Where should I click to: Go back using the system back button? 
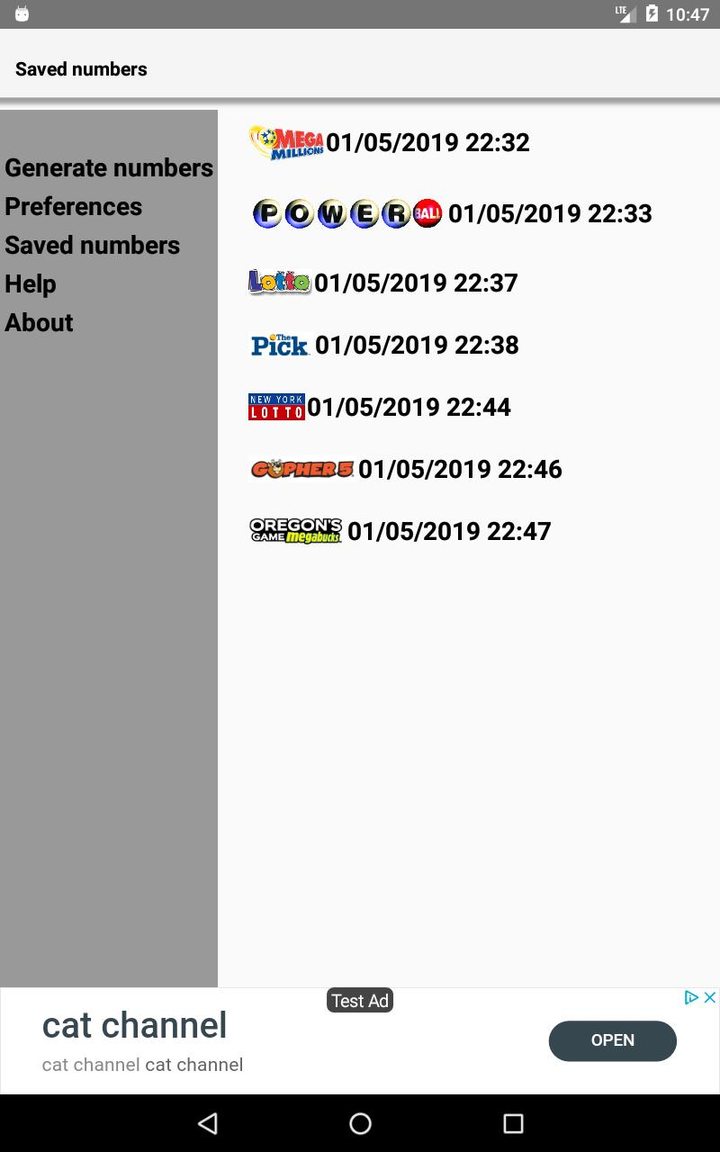coord(208,1124)
